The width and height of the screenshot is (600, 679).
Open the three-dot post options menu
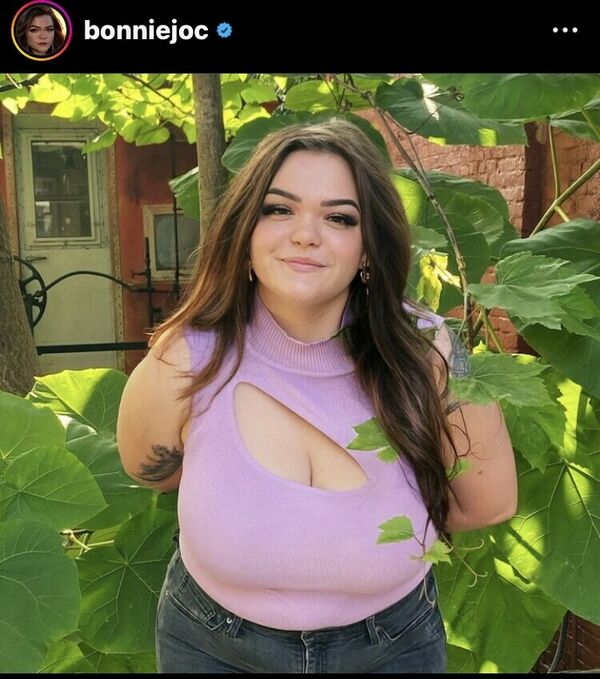565,30
